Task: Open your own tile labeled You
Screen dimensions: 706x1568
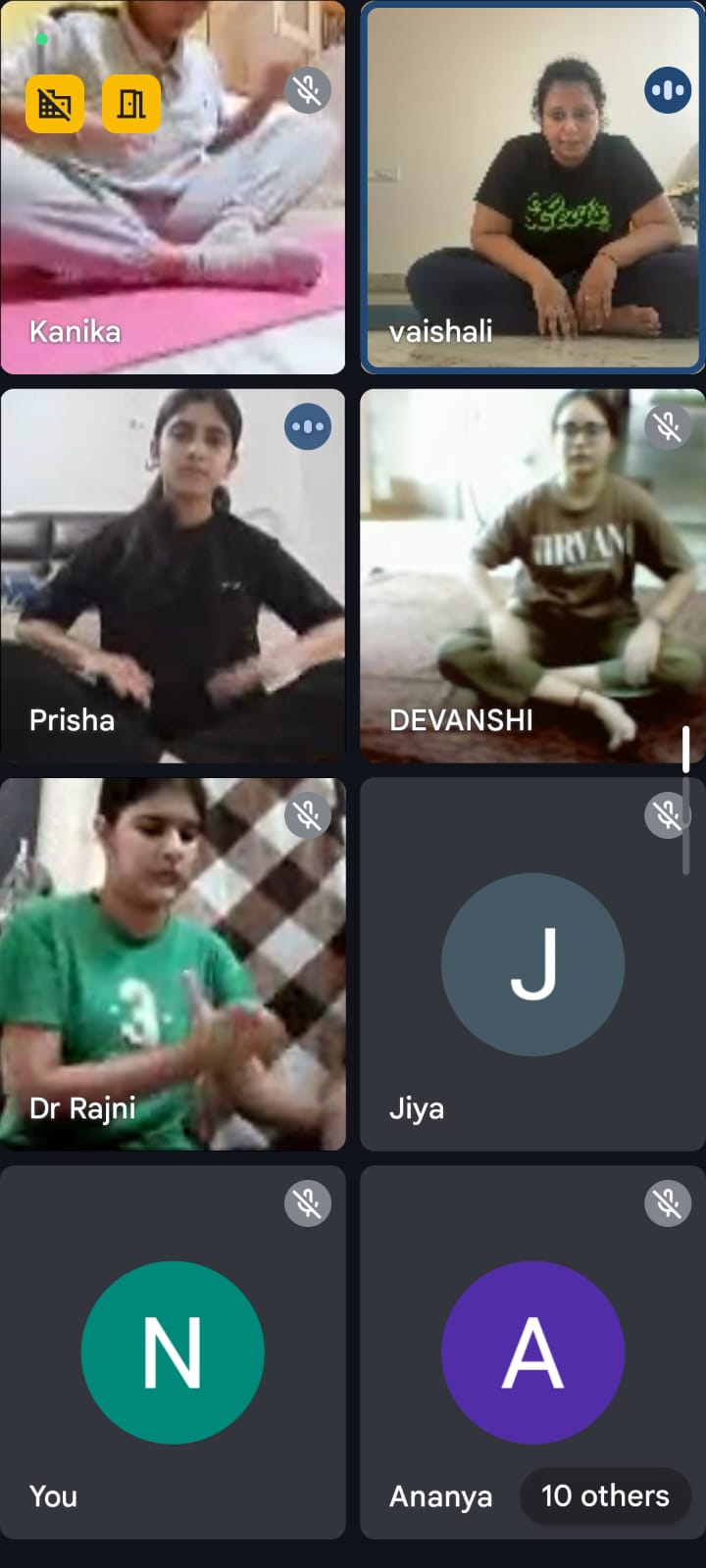Action: point(173,1352)
